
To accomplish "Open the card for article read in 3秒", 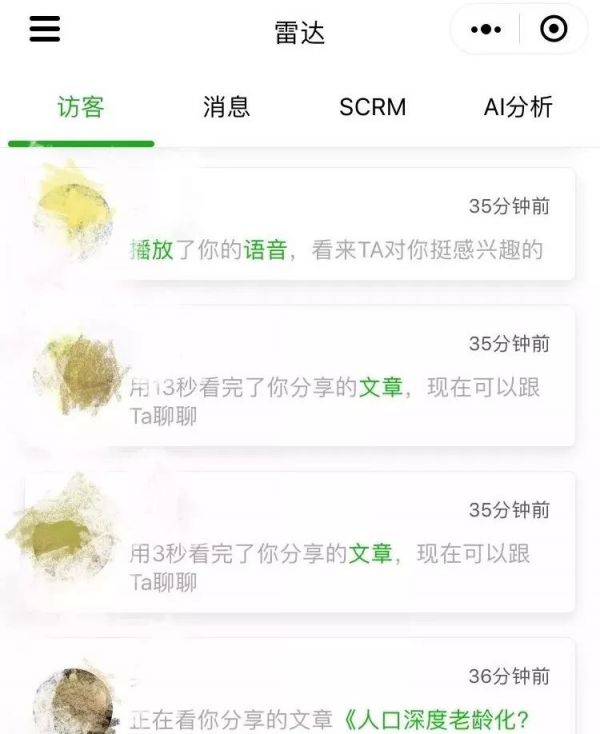I will click(340, 545).
